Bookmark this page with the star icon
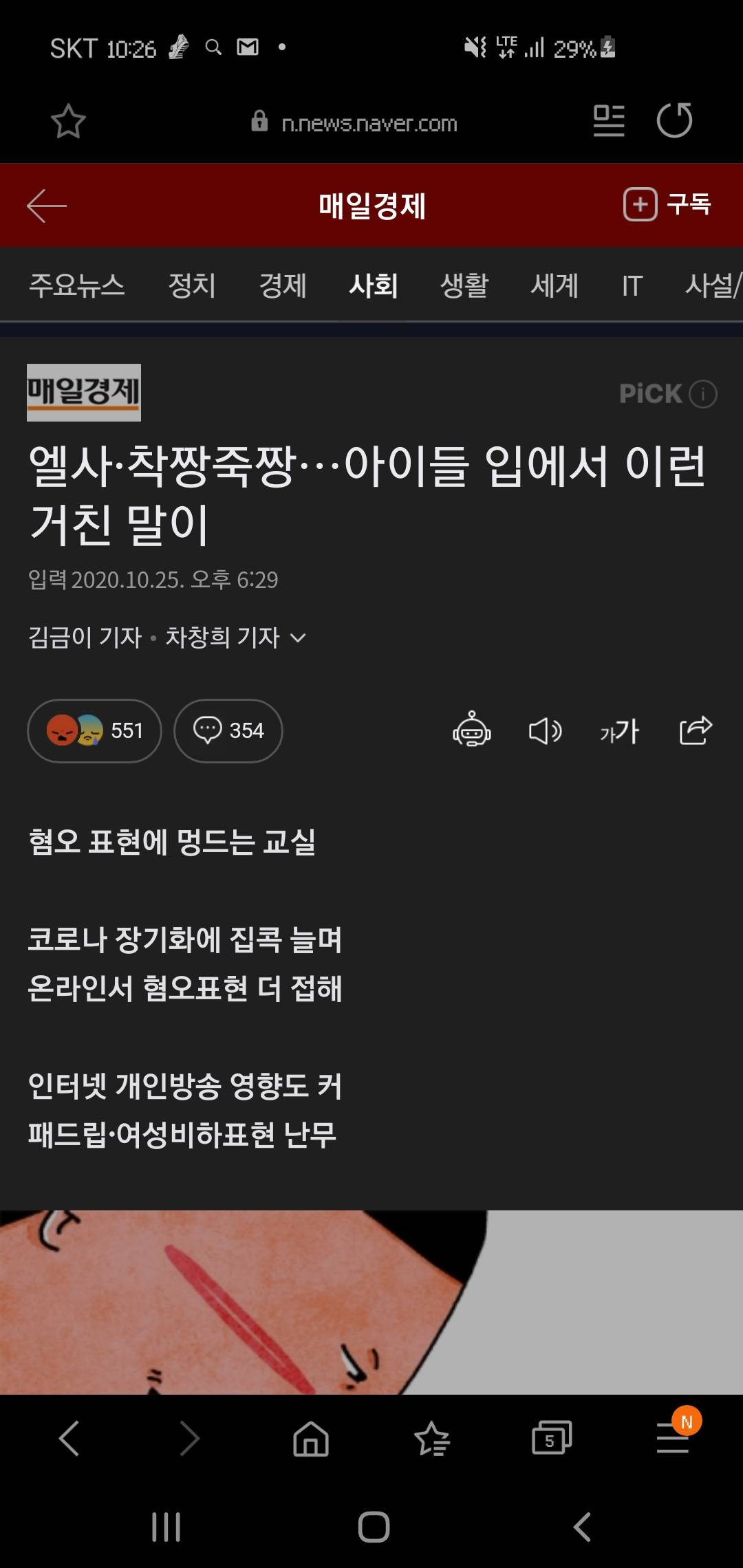The image size is (743, 1568). [x=68, y=122]
